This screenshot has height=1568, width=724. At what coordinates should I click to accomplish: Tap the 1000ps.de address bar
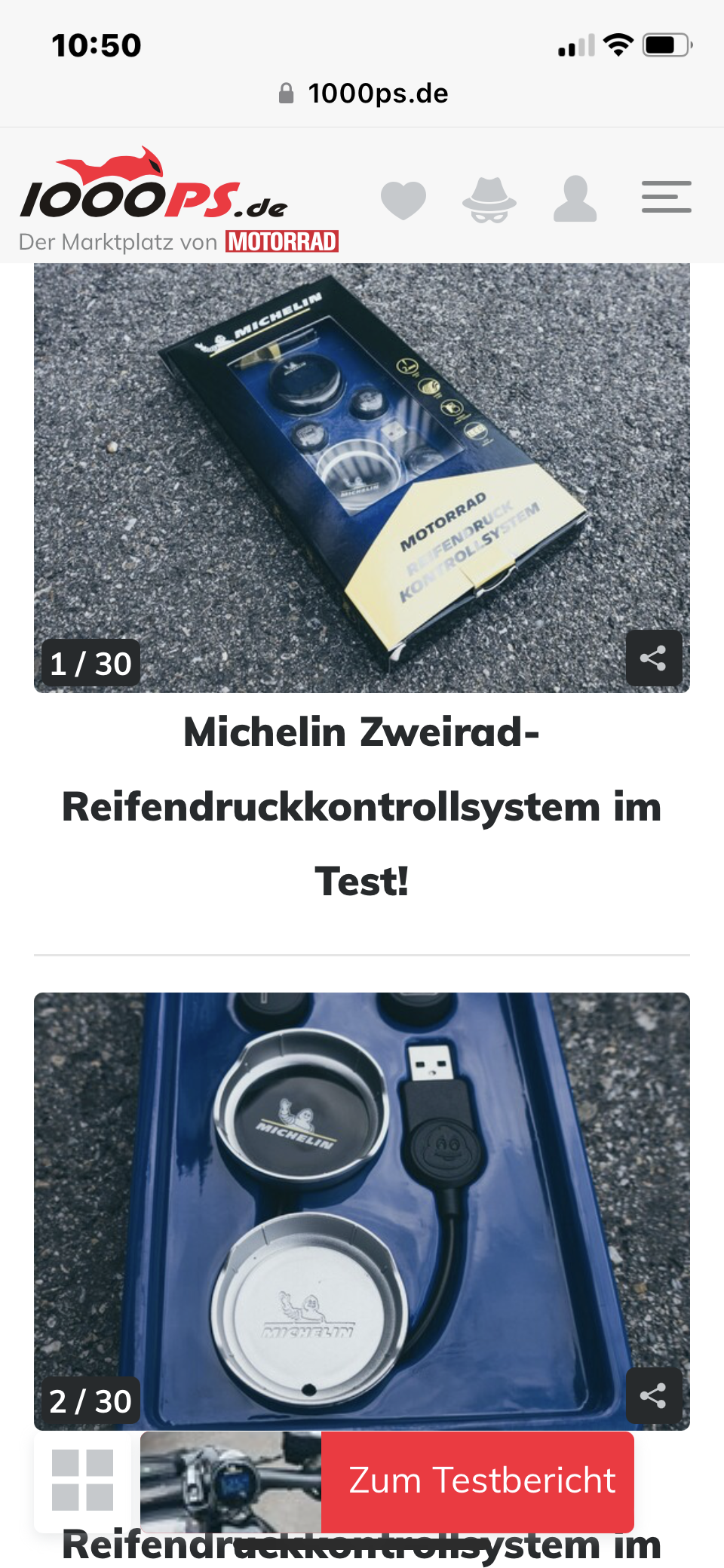point(364,94)
